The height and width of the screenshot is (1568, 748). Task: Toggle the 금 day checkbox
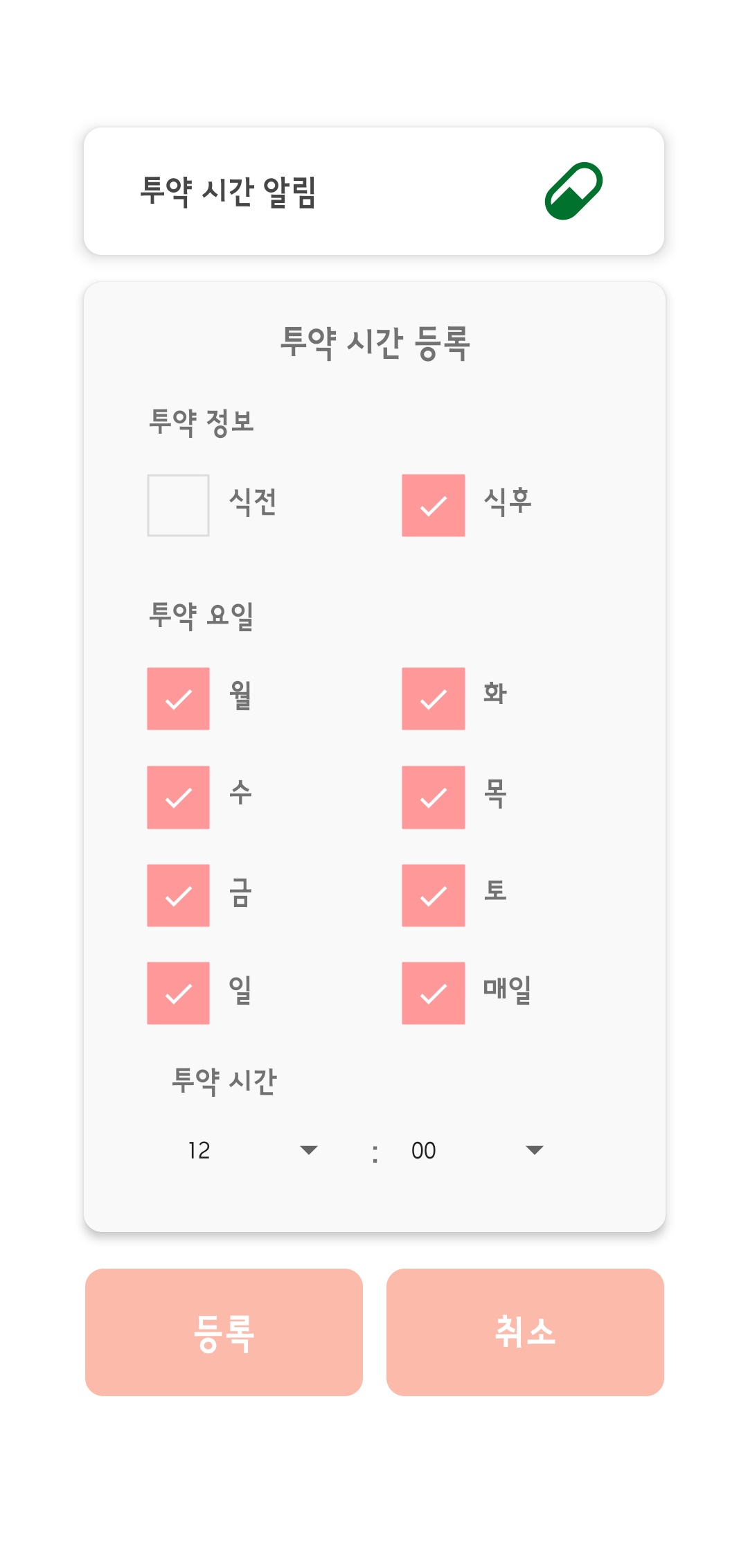tap(178, 895)
